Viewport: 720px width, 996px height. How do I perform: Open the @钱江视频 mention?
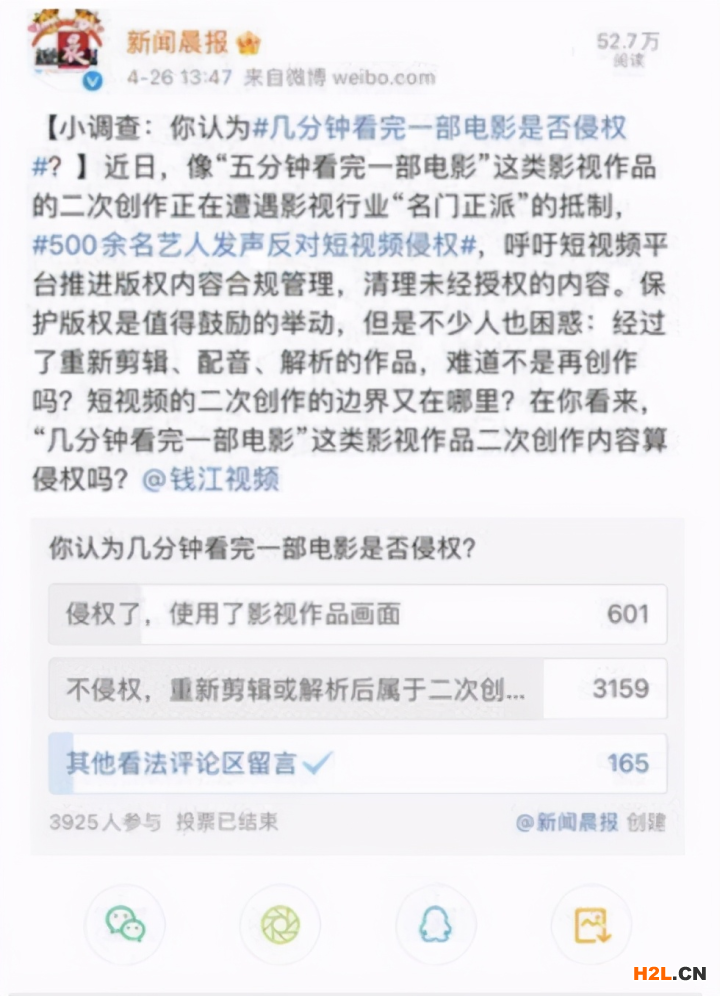point(211,479)
